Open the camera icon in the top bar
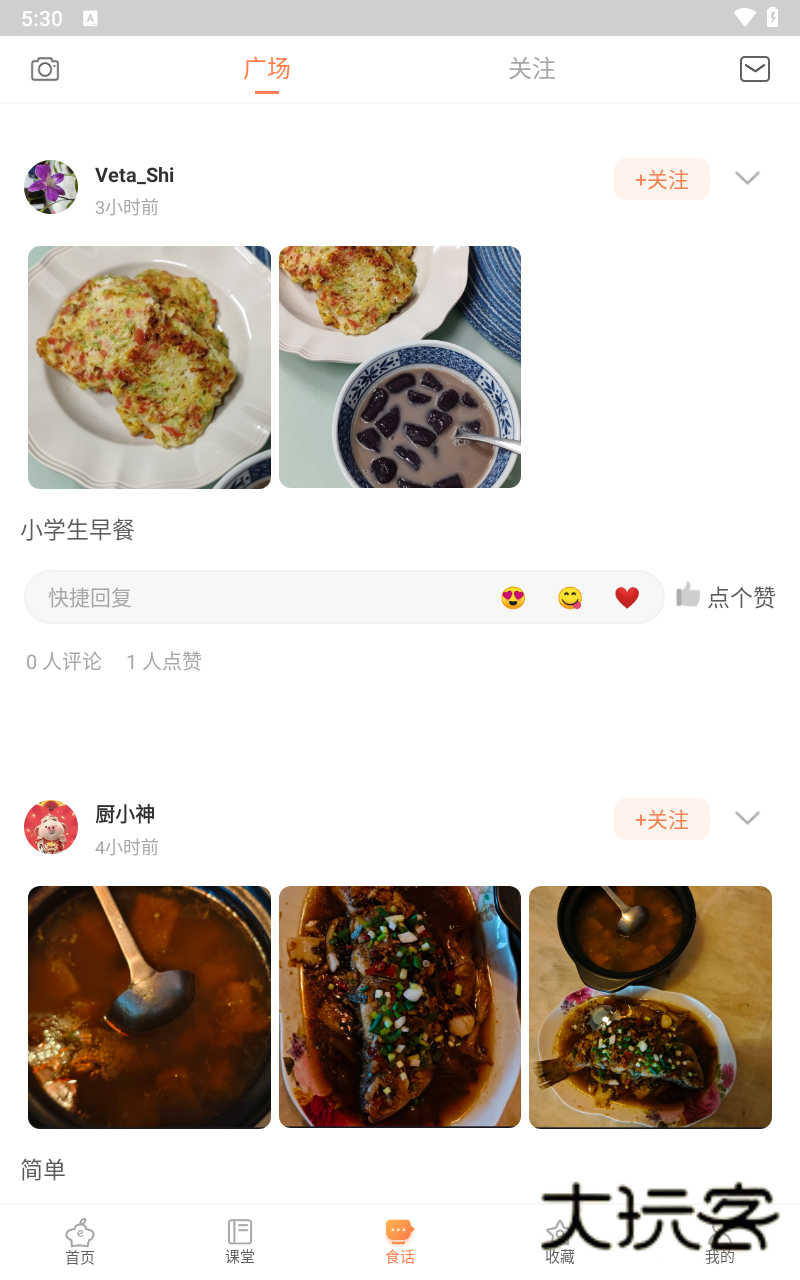Viewport: 800px width, 1280px height. 44,69
